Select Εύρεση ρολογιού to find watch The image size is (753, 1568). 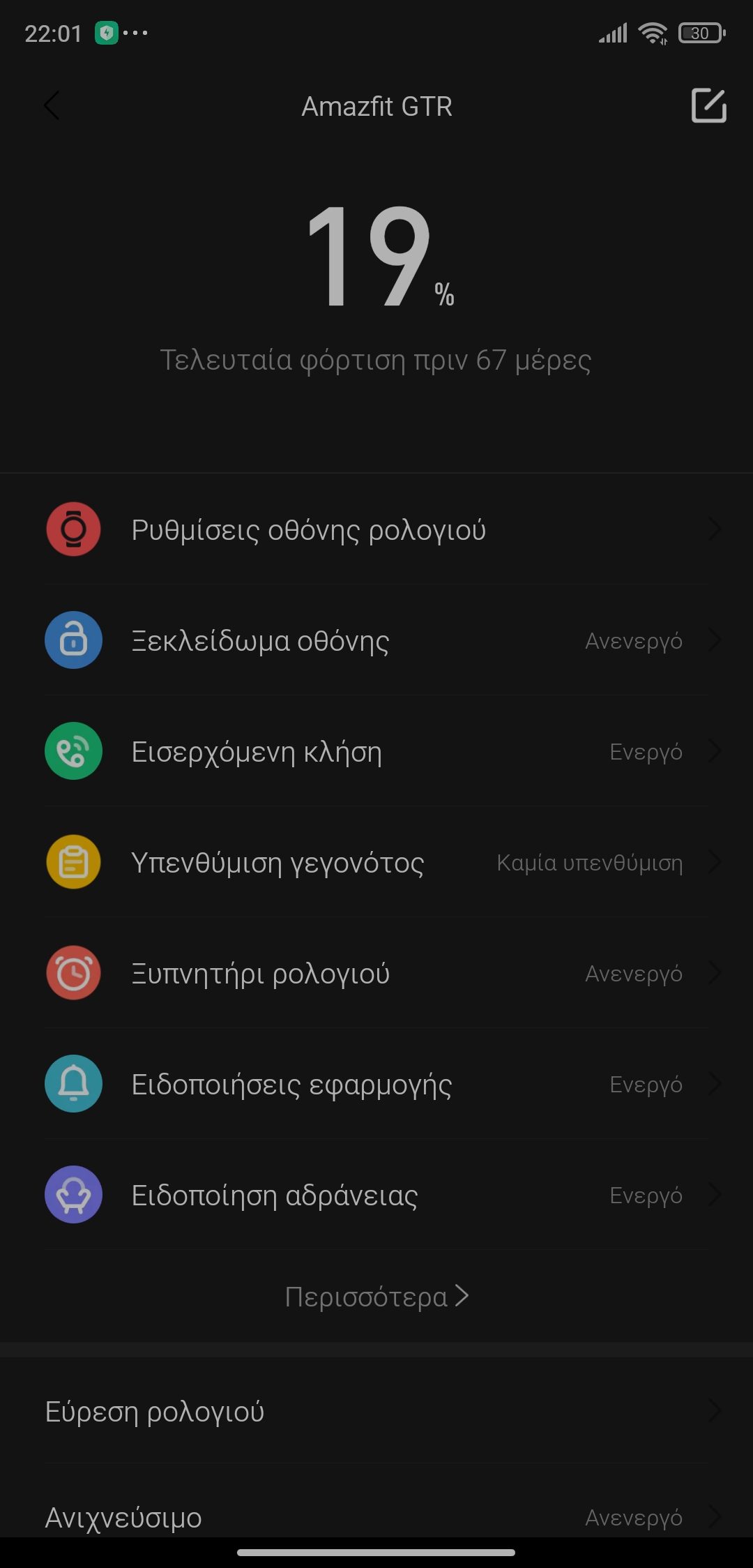[376, 1411]
